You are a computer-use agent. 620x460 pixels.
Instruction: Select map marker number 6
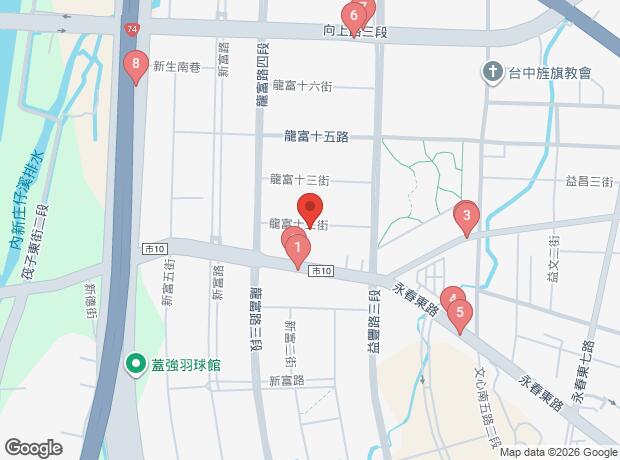tap(352, 16)
